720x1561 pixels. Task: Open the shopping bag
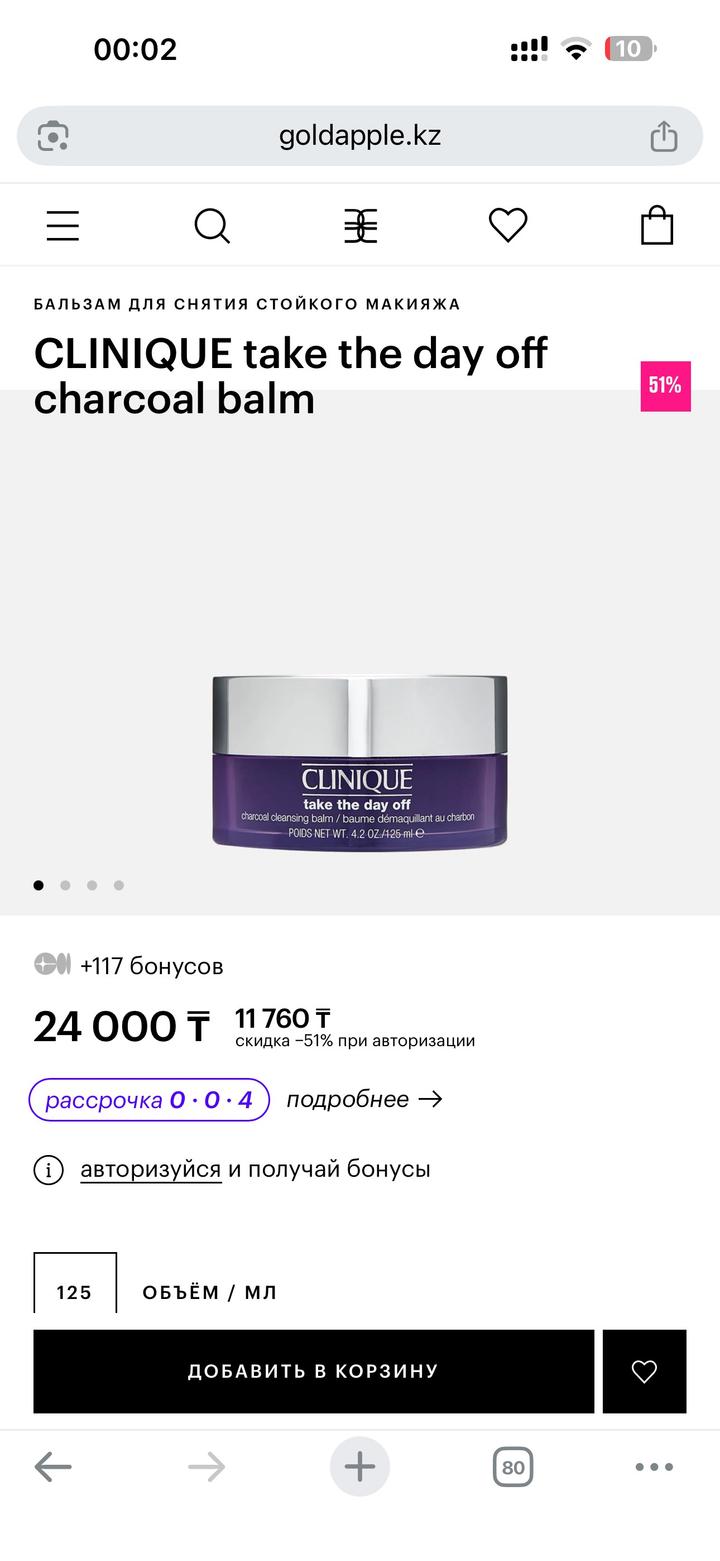657,225
